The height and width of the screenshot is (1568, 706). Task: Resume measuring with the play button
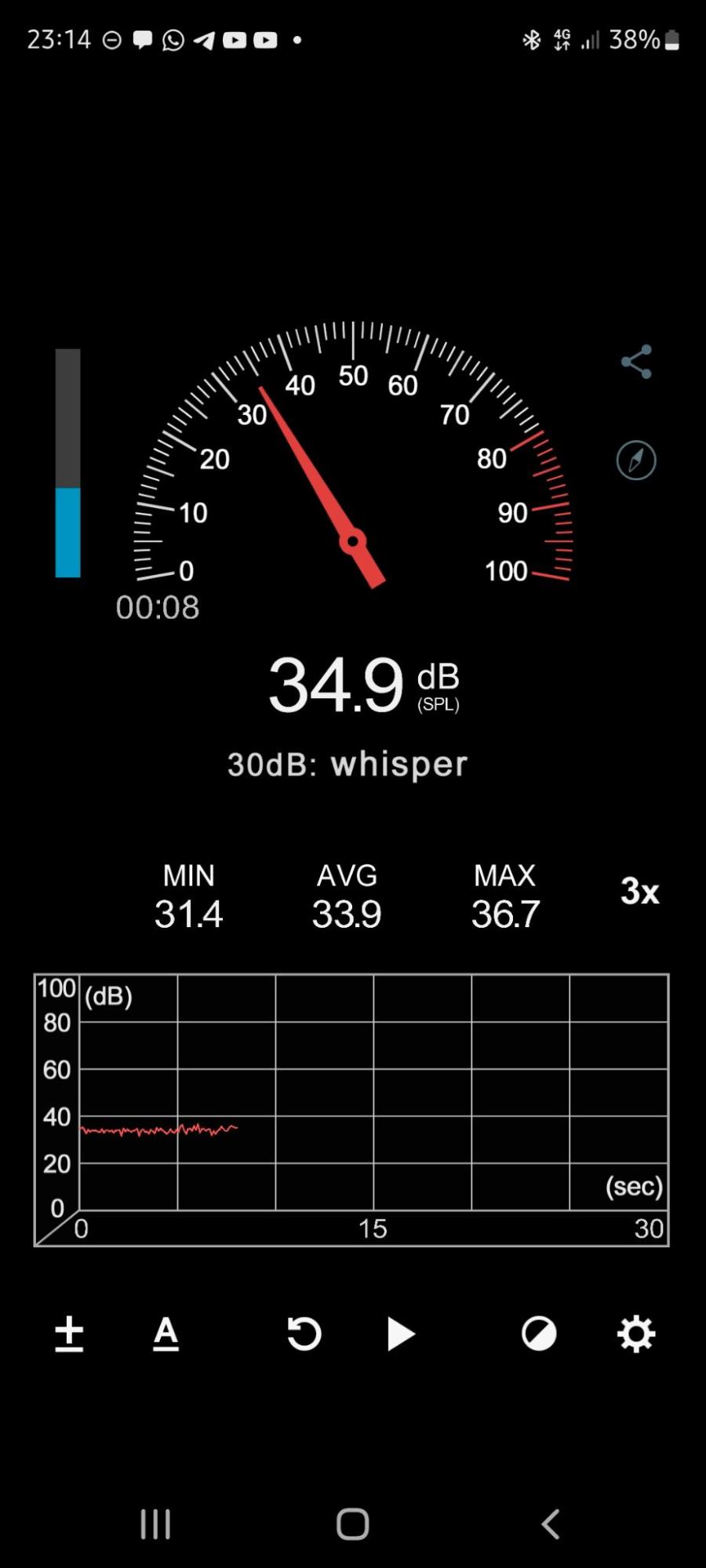click(x=401, y=1333)
